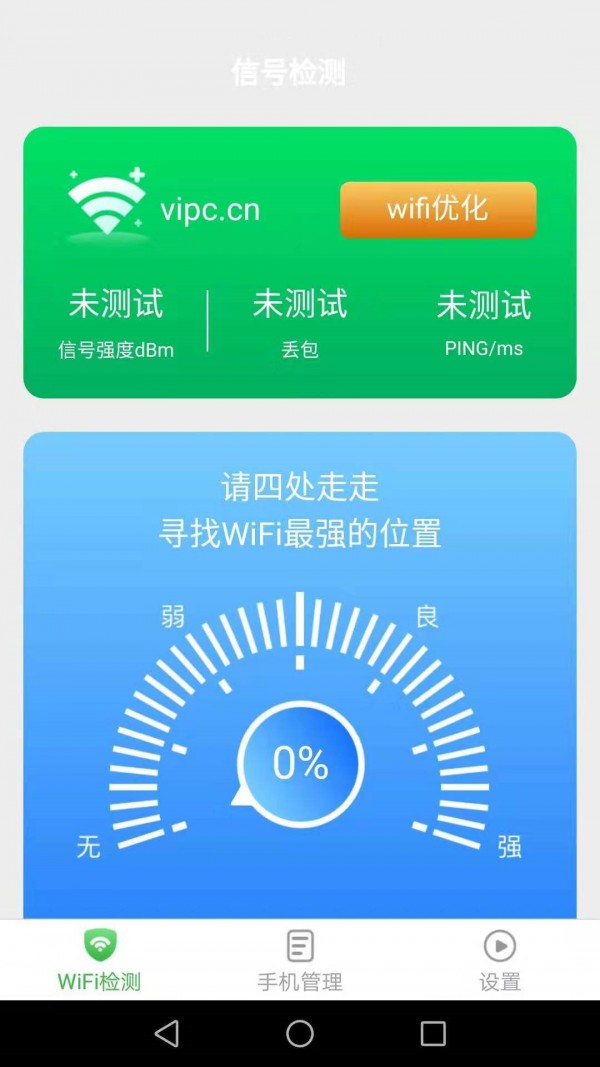600x1067 pixels.
Task: Switch to the WiFi检测 tab
Action: click(x=100, y=960)
